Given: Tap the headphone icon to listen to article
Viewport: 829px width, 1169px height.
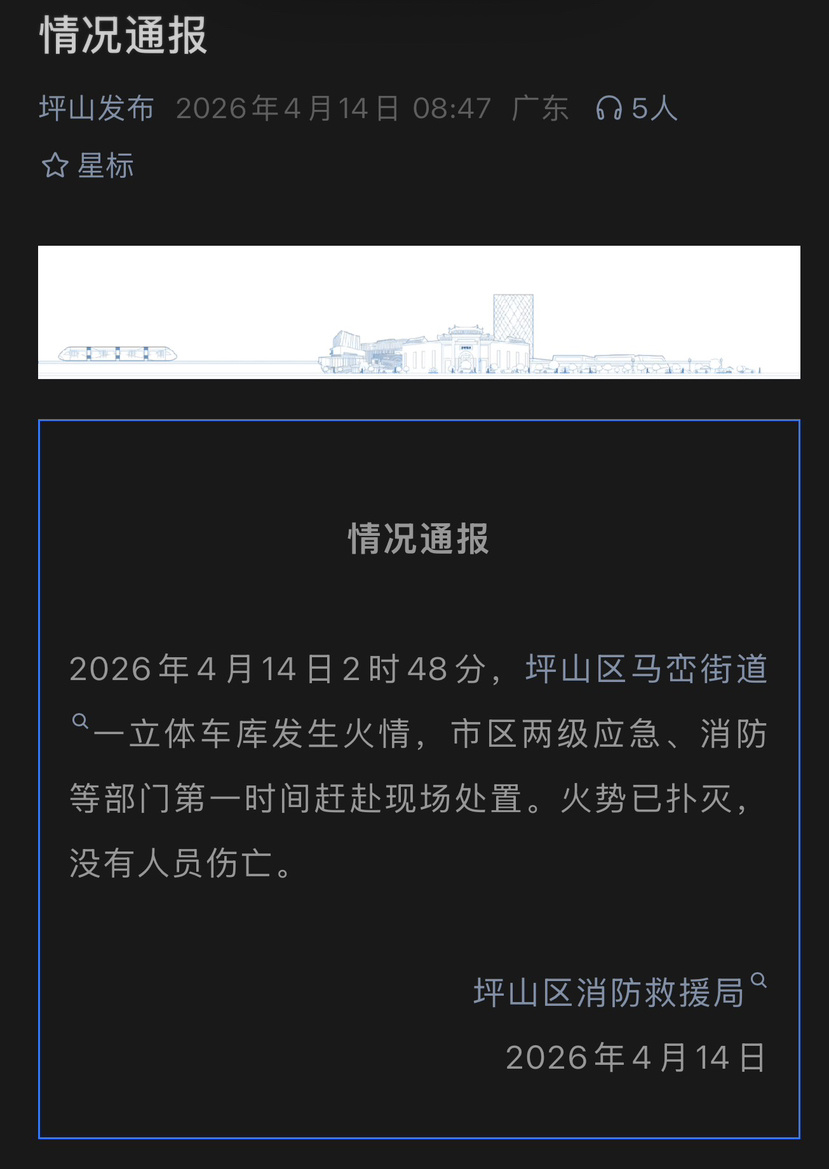Looking at the screenshot, I should pos(608,108).
